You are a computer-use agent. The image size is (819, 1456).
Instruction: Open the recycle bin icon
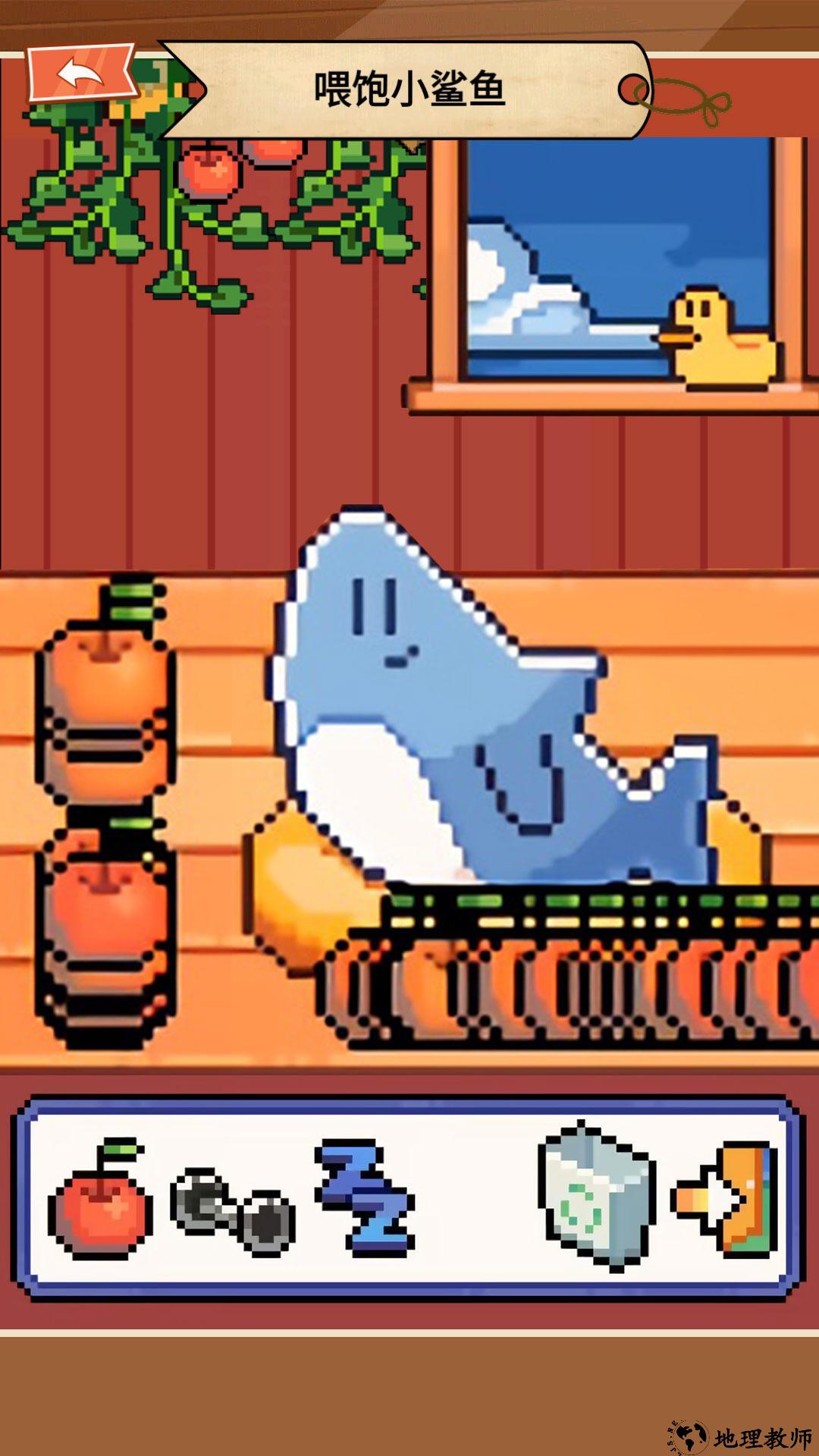[x=596, y=1196]
